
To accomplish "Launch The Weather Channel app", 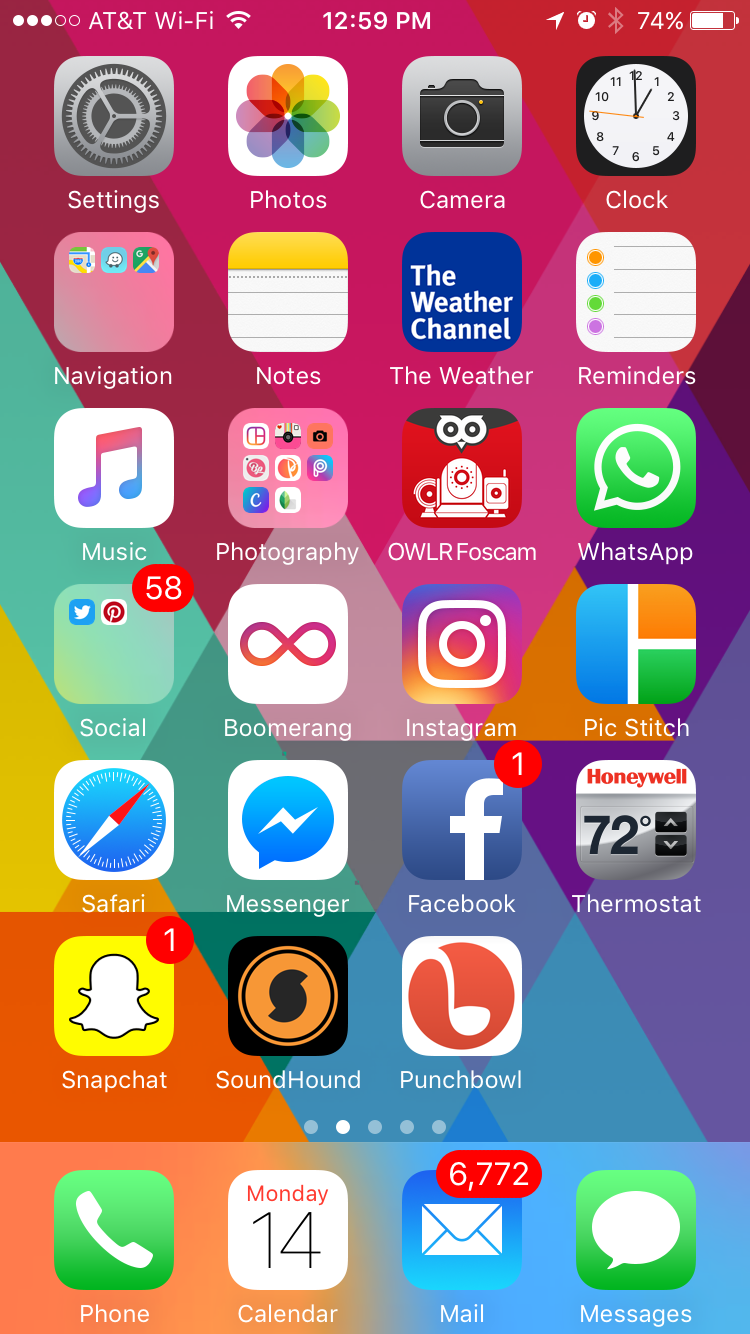I will (x=462, y=292).
